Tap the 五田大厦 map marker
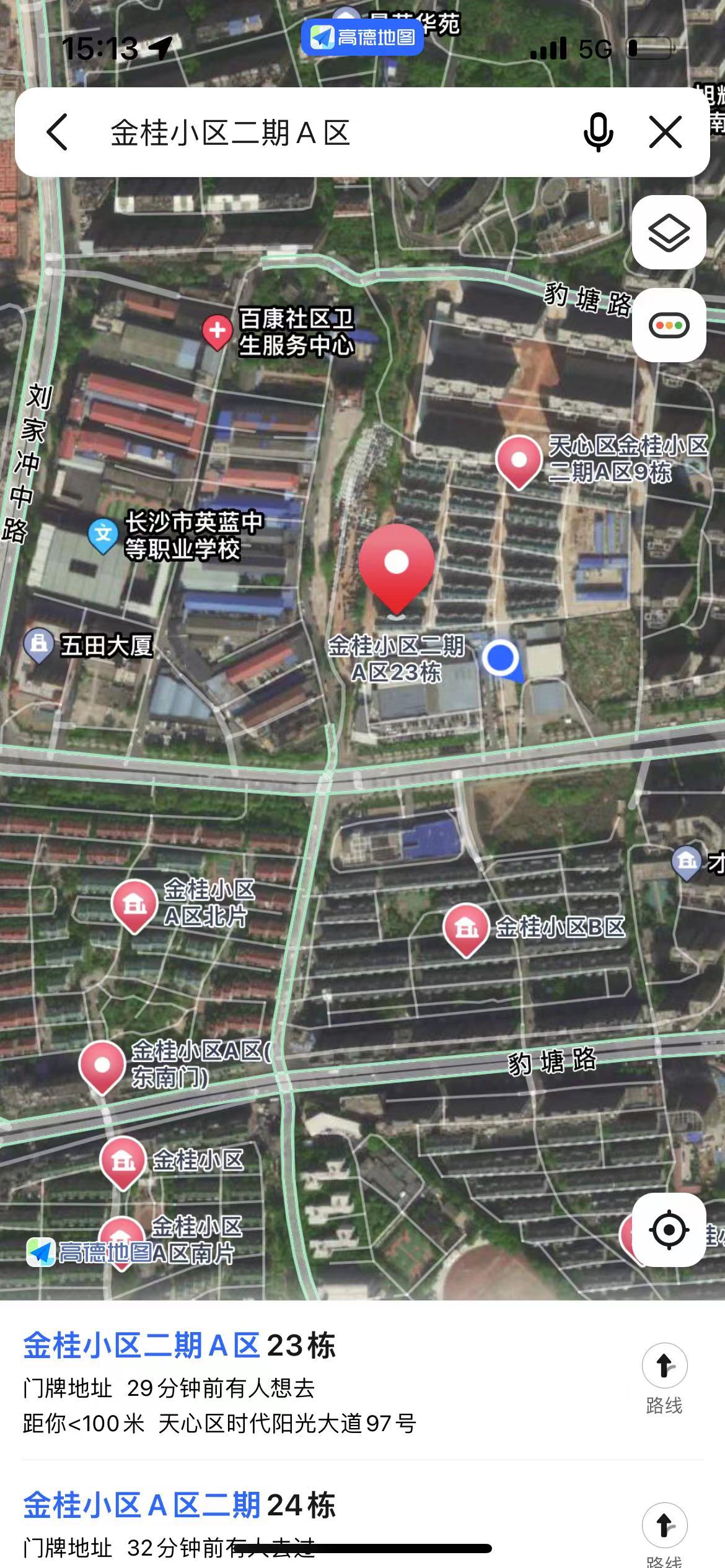Screen dimensions: 725x1568 point(39,645)
